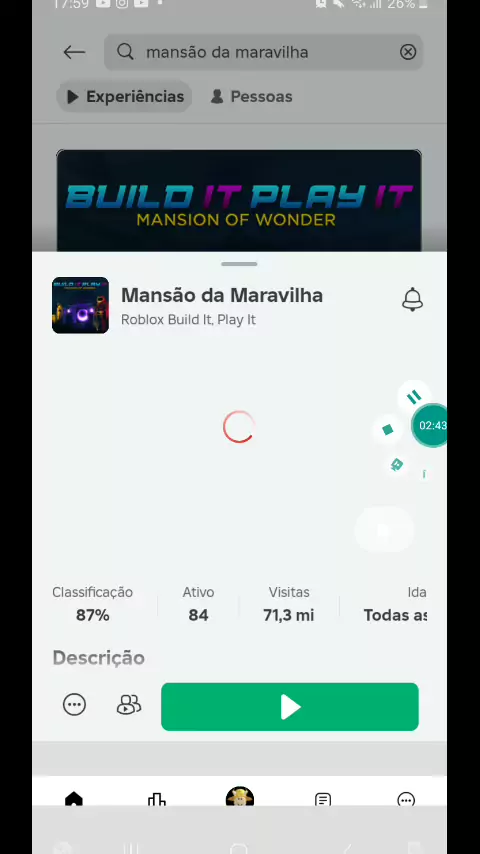Open the More tab in bottom bar
The width and height of the screenshot is (480, 854).
coord(406,800)
